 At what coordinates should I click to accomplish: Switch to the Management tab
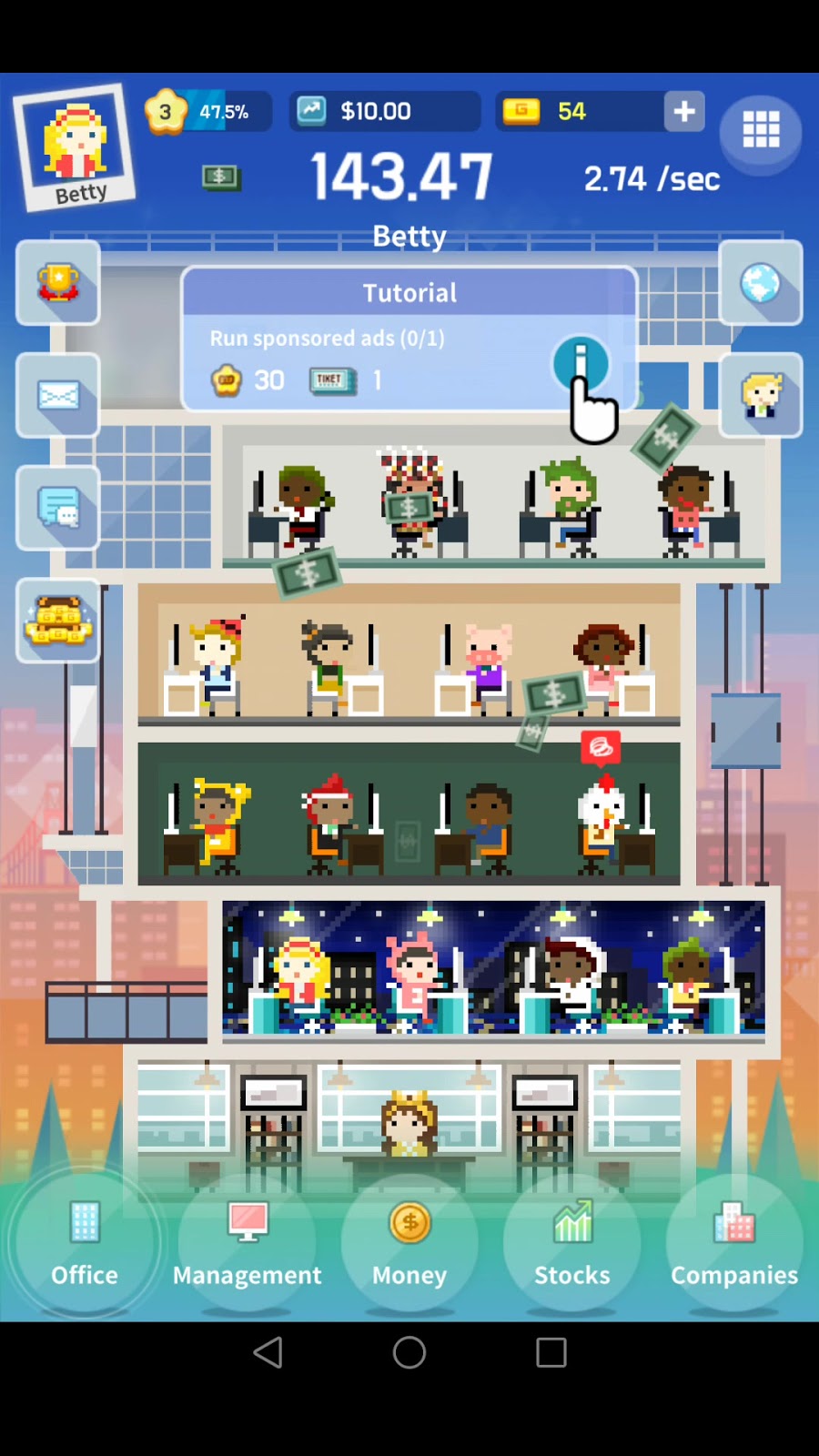pos(247,1243)
